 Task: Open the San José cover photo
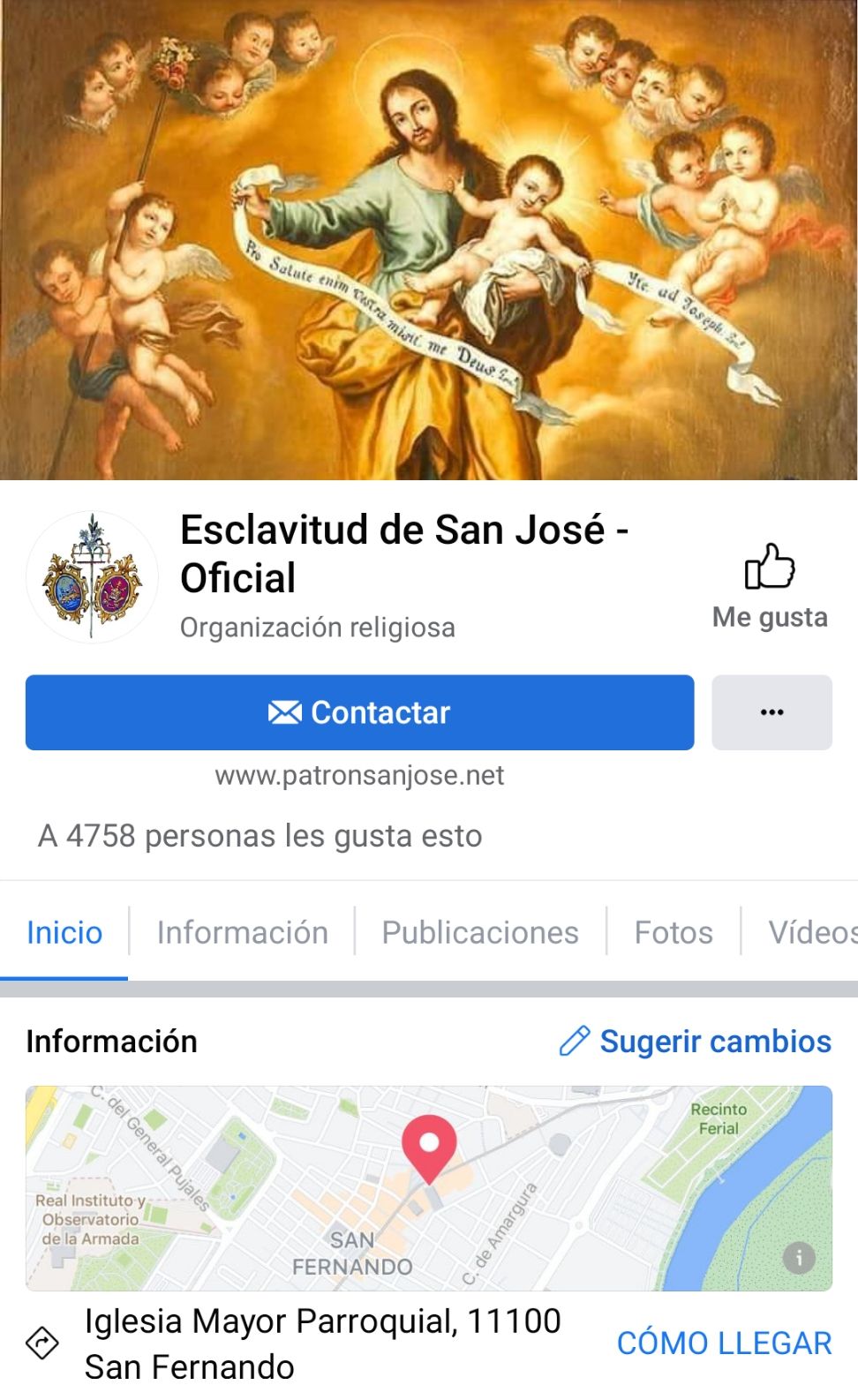pos(429,238)
